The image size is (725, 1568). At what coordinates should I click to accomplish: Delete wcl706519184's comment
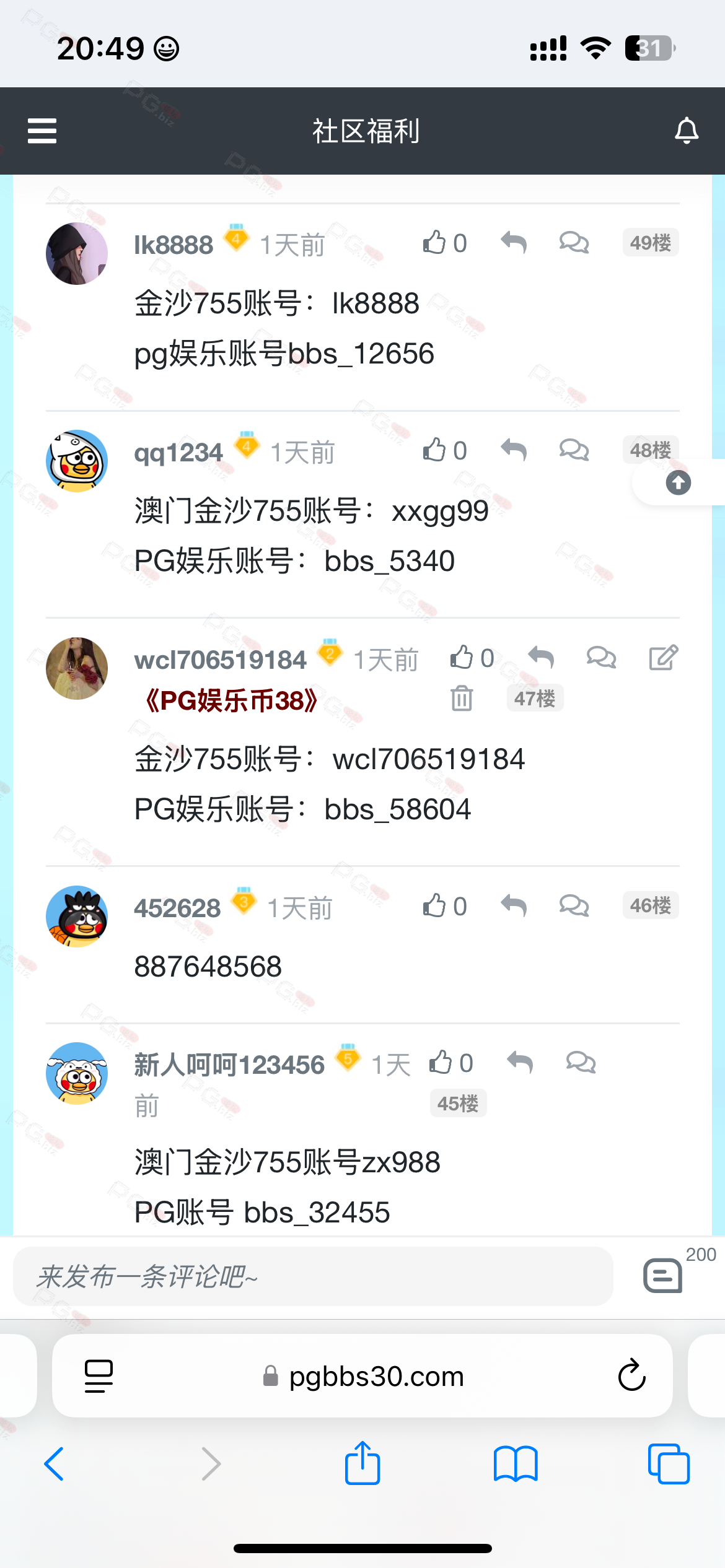click(462, 699)
